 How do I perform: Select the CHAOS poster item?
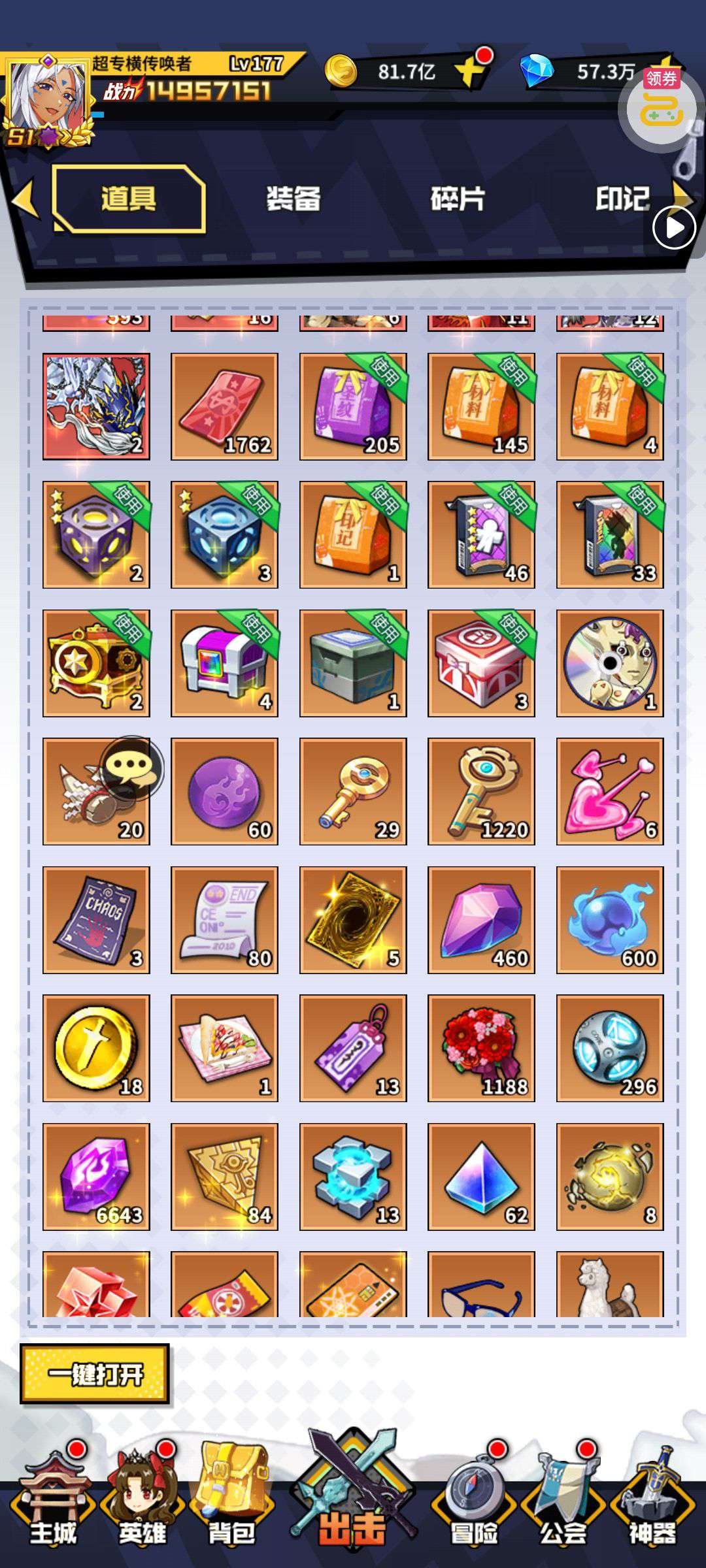(96, 920)
